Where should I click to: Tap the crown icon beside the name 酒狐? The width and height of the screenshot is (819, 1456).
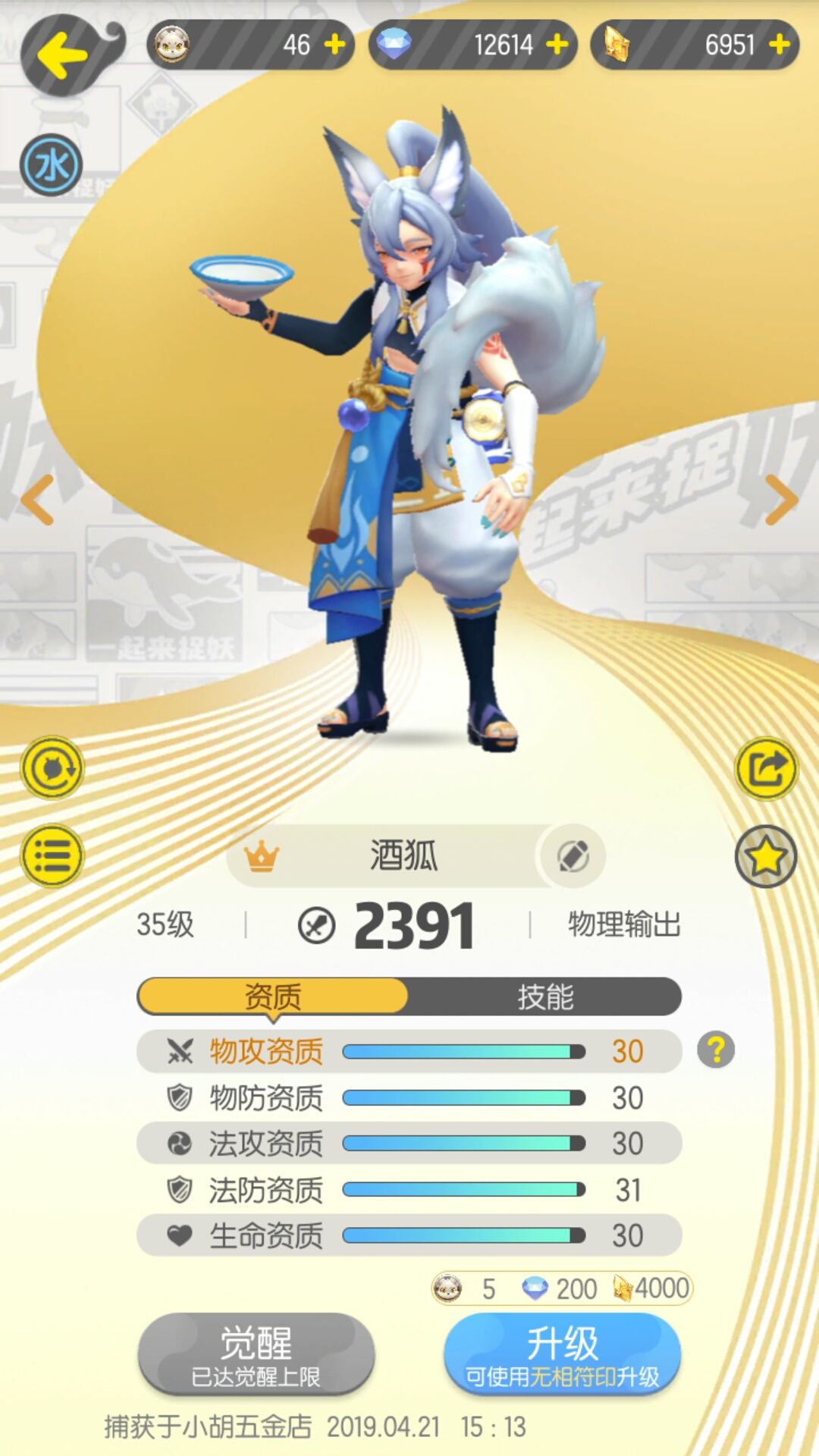(262, 855)
